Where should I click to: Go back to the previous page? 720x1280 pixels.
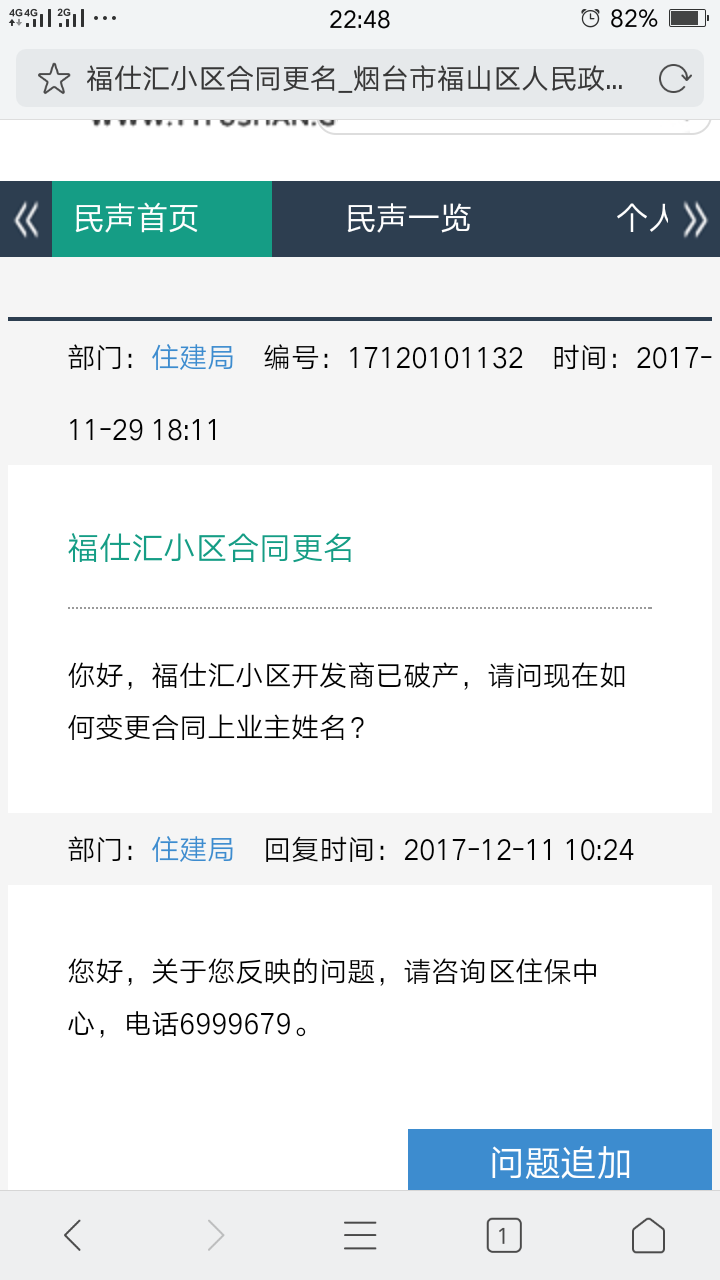(x=72, y=1236)
